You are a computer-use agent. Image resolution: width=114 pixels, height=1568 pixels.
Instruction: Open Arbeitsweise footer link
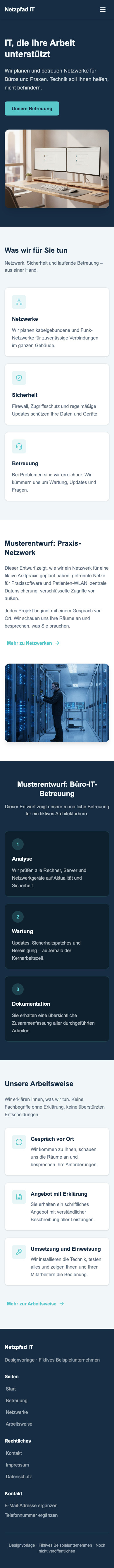19,1424
